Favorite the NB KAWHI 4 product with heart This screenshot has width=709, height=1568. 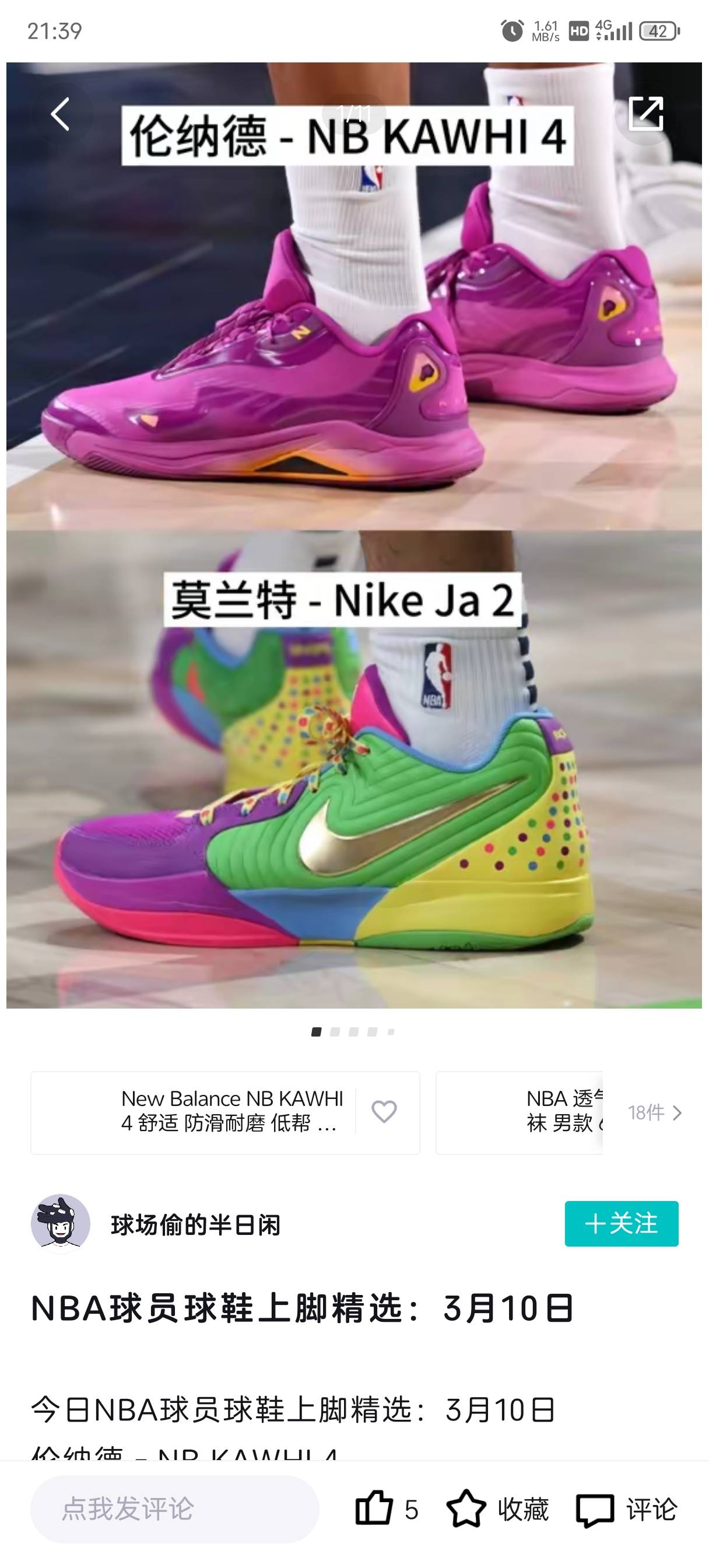pyautogui.click(x=384, y=1112)
